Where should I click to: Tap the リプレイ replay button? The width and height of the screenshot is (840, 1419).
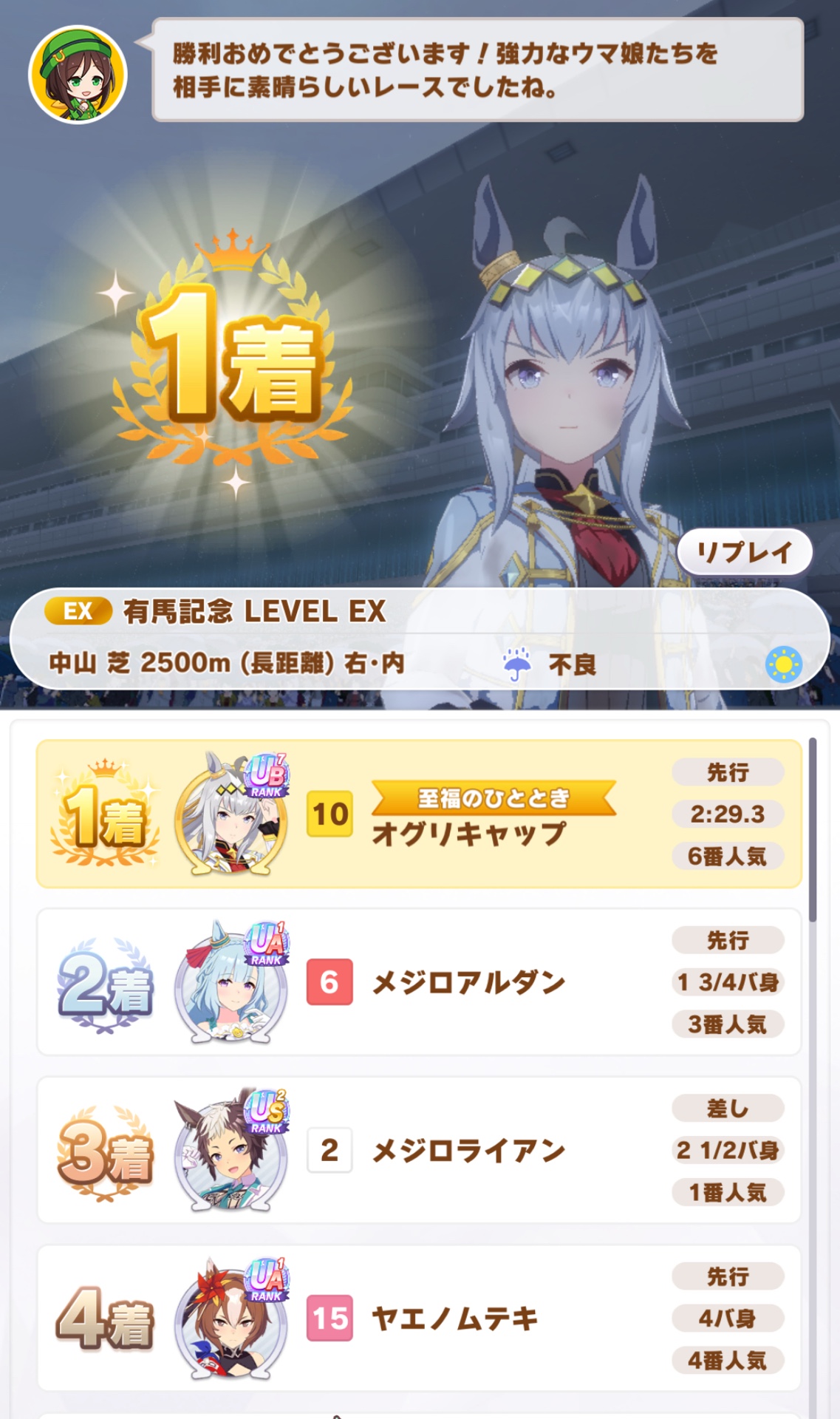(744, 552)
